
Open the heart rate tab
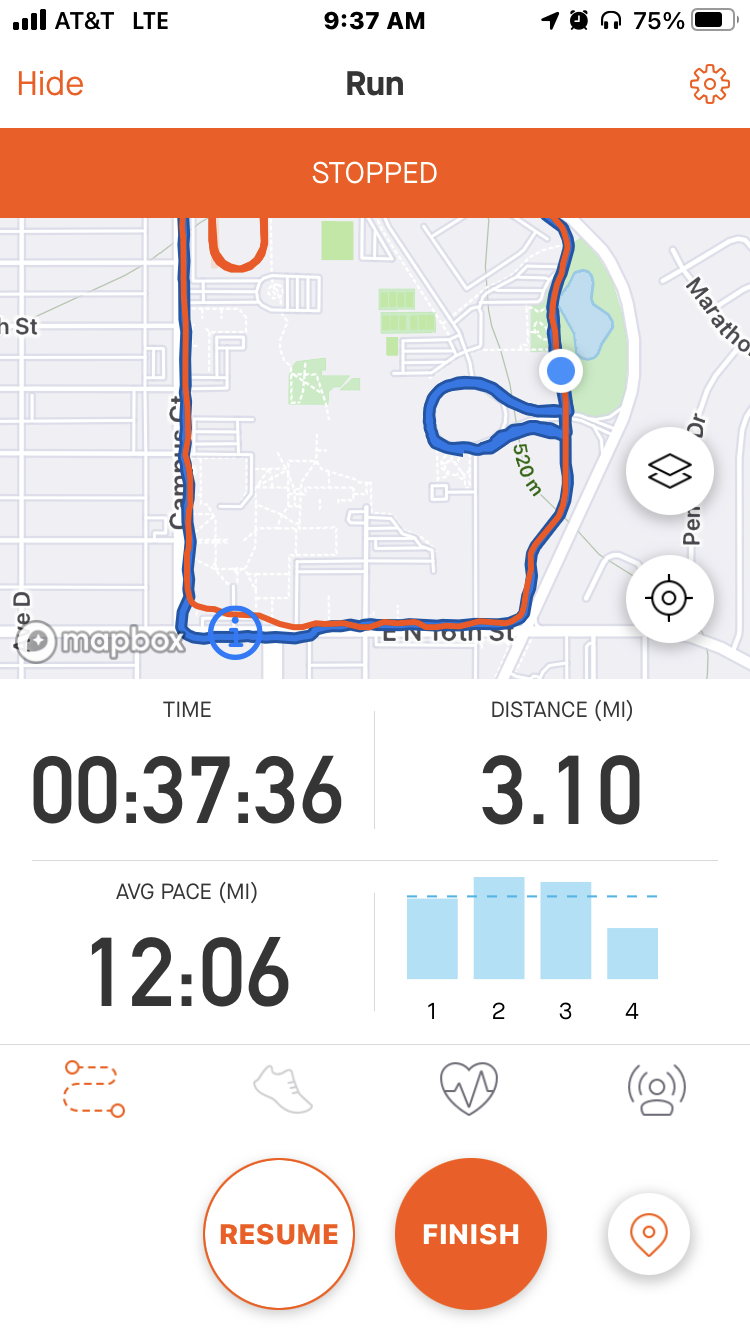pos(469,1088)
